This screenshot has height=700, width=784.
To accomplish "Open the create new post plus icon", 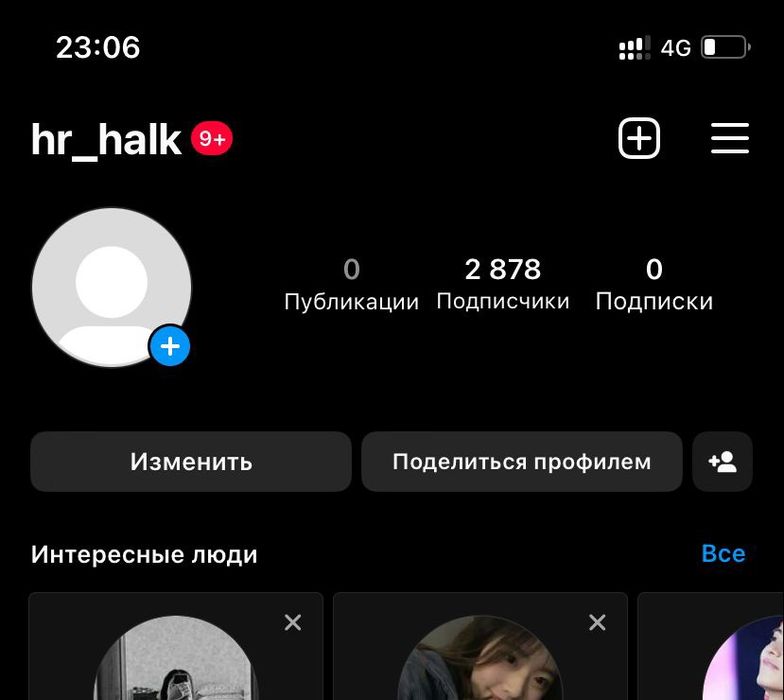I will click(639, 138).
